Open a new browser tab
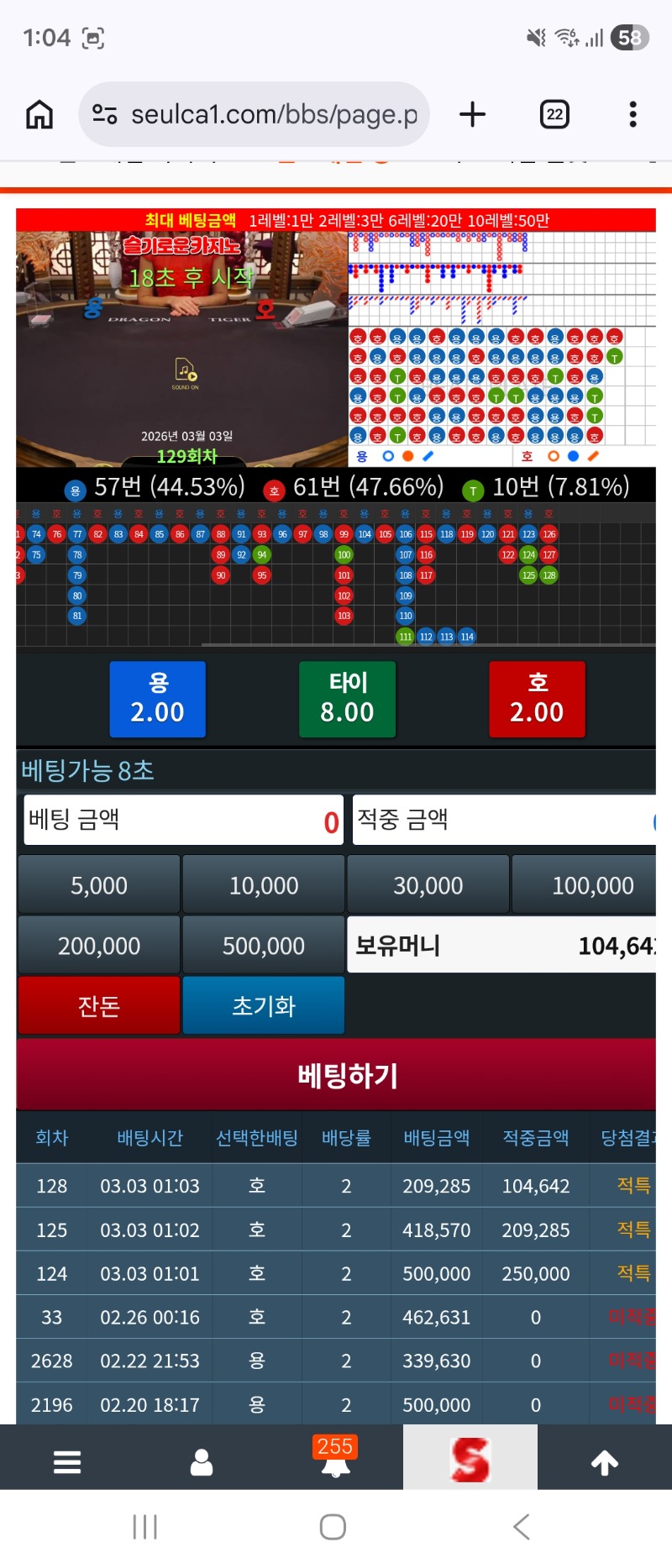Viewport: 672px width, 1568px height. coord(473,114)
